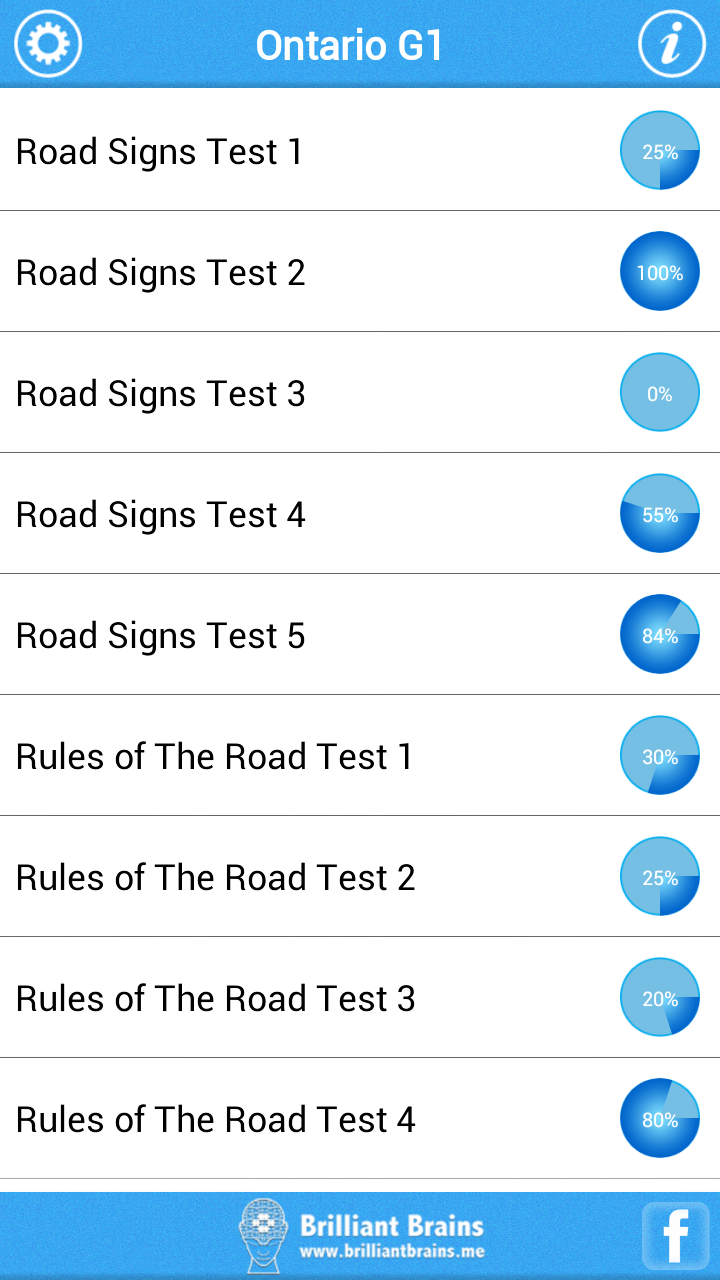This screenshot has width=720, height=1280.
Task: Open the settings gear icon
Action: coord(47,43)
